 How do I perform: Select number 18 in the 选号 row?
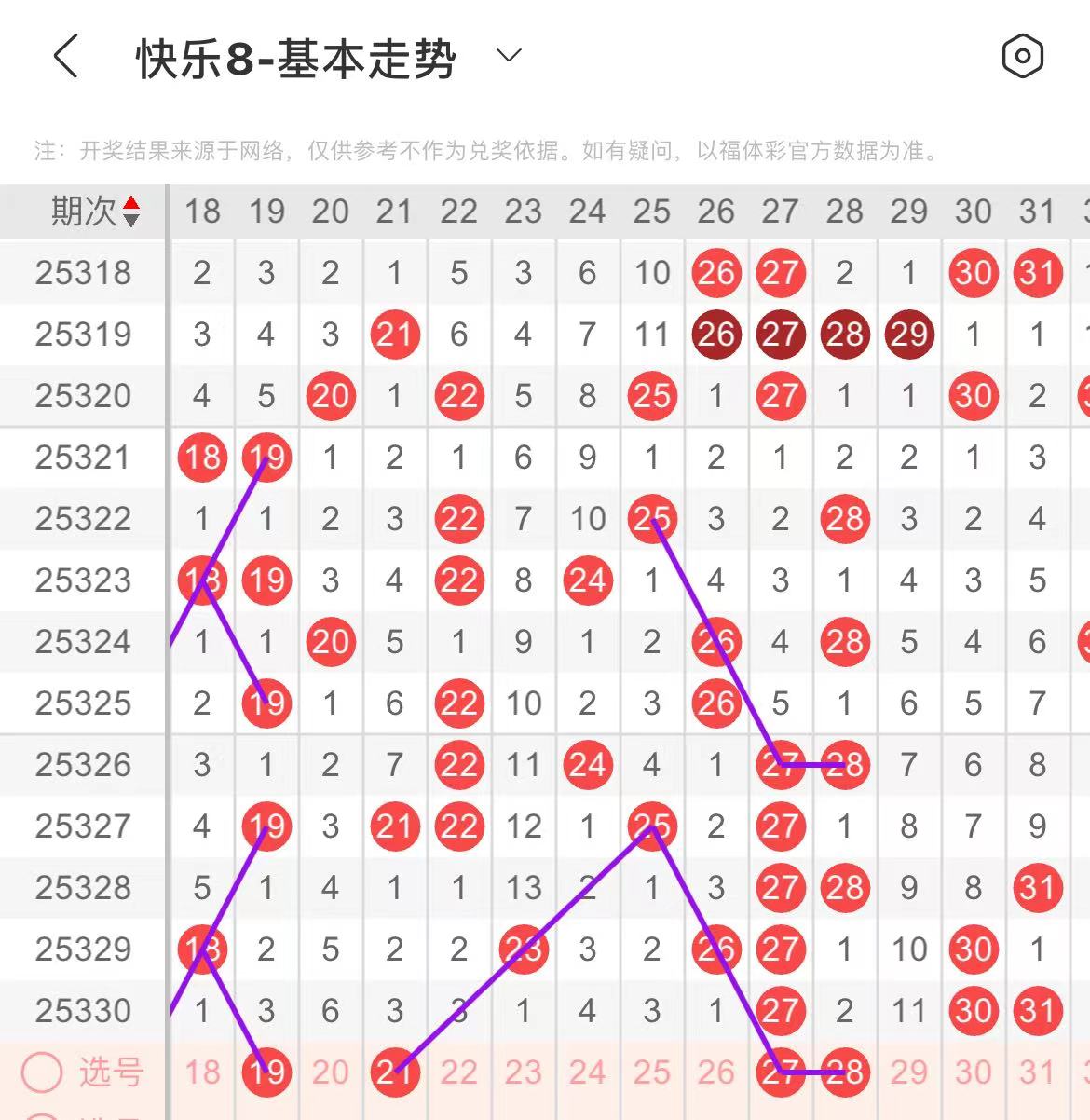coord(202,1072)
